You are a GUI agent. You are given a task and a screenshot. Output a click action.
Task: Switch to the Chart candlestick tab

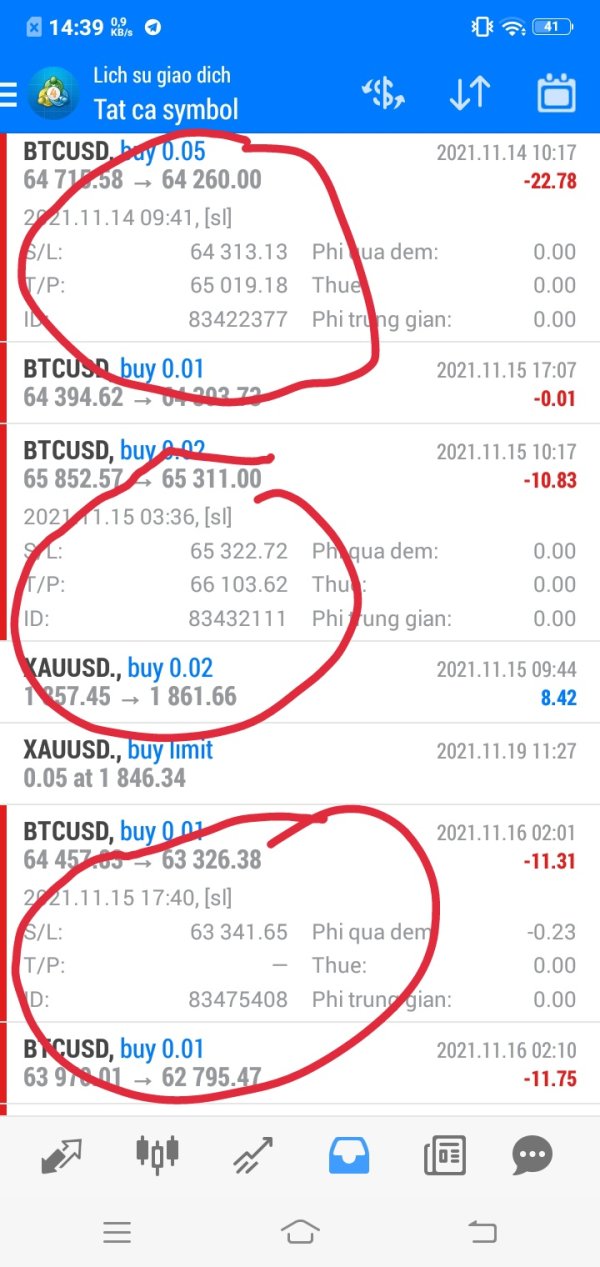point(158,1154)
